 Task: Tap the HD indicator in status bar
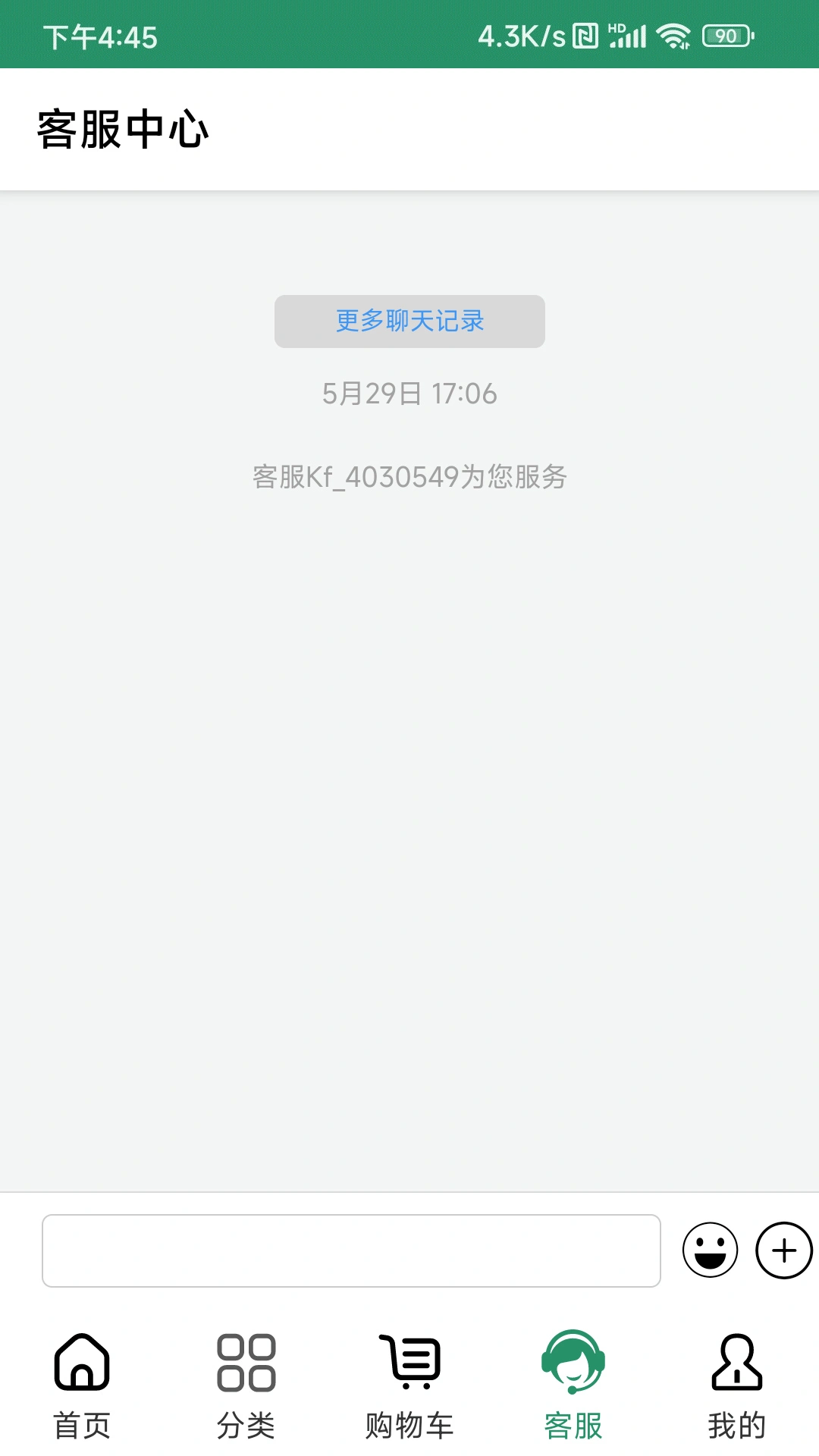point(615,29)
